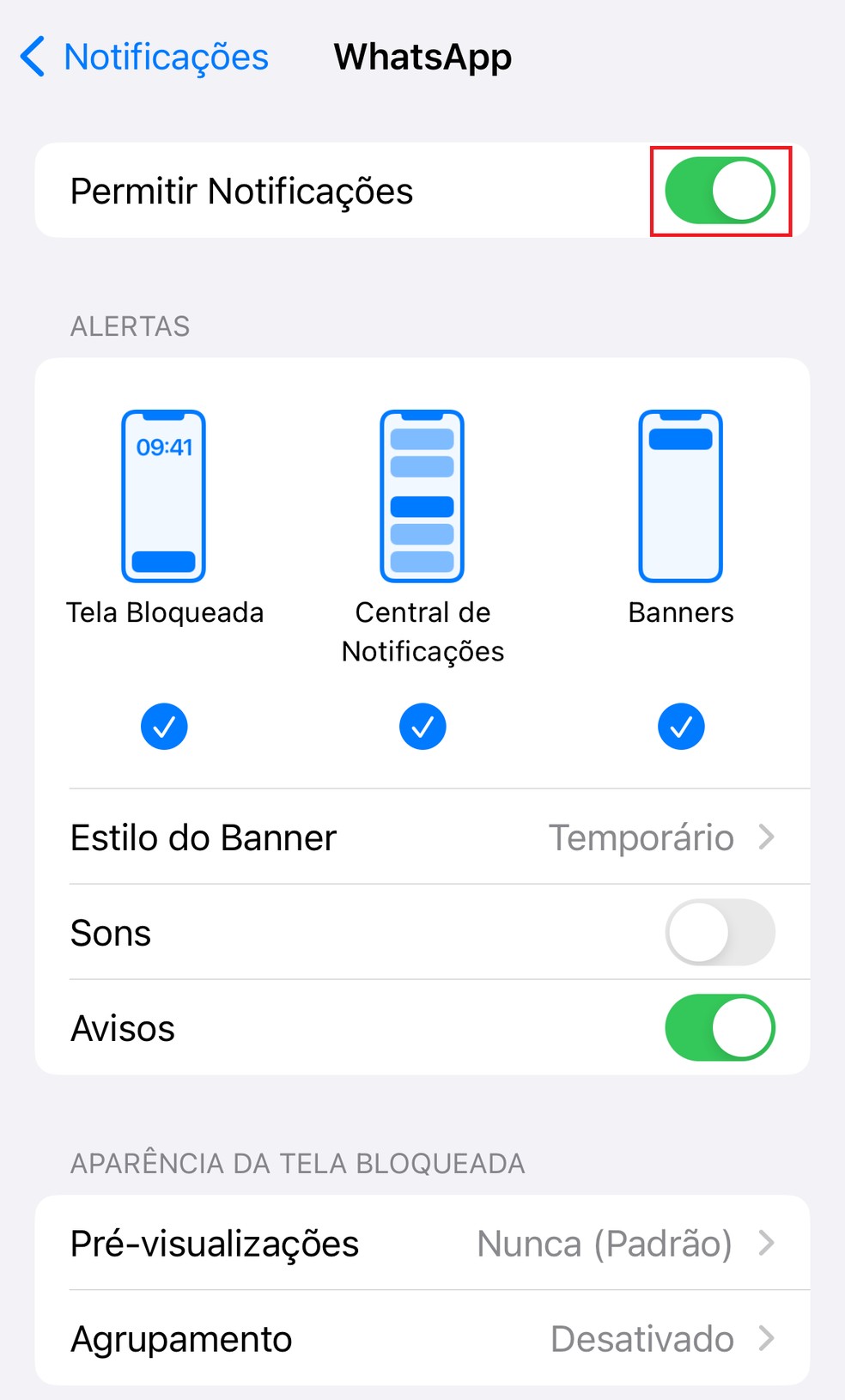Tap the WhatsApp title at the top
Viewport: 845px width, 1400px height.
pos(422,57)
